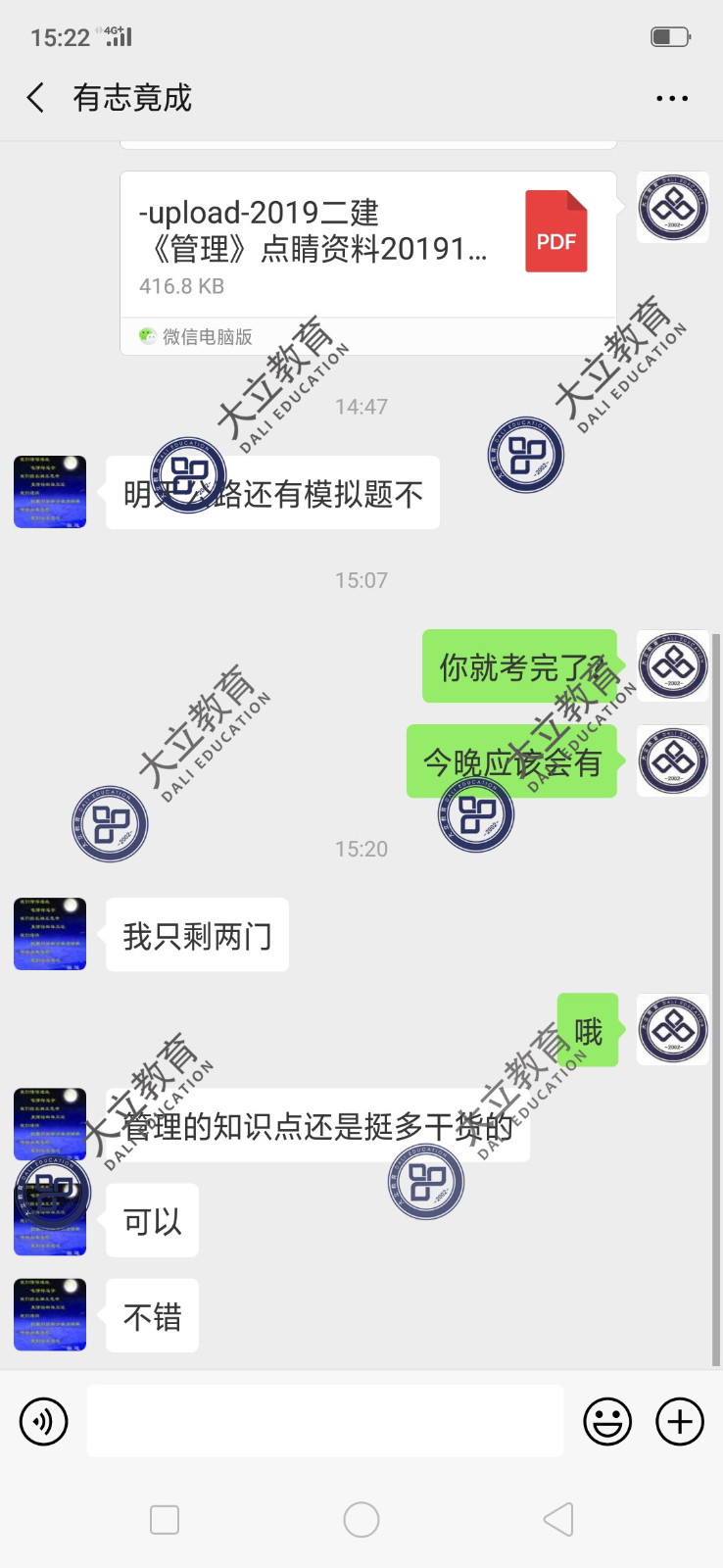Image resolution: width=723 pixels, height=1568 pixels.
Task: Tap the message text input field
Action: click(x=325, y=1421)
